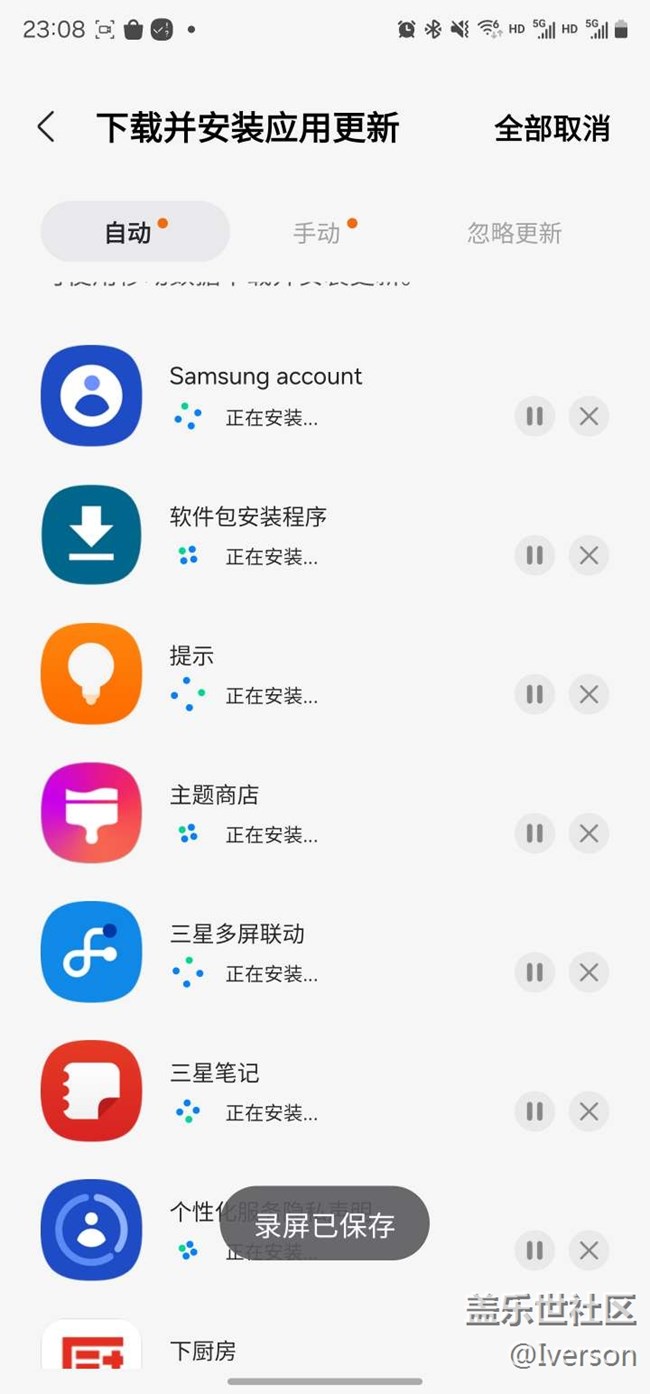Pause the Samsung account update
650x1394 pixels.
(535, 416)
